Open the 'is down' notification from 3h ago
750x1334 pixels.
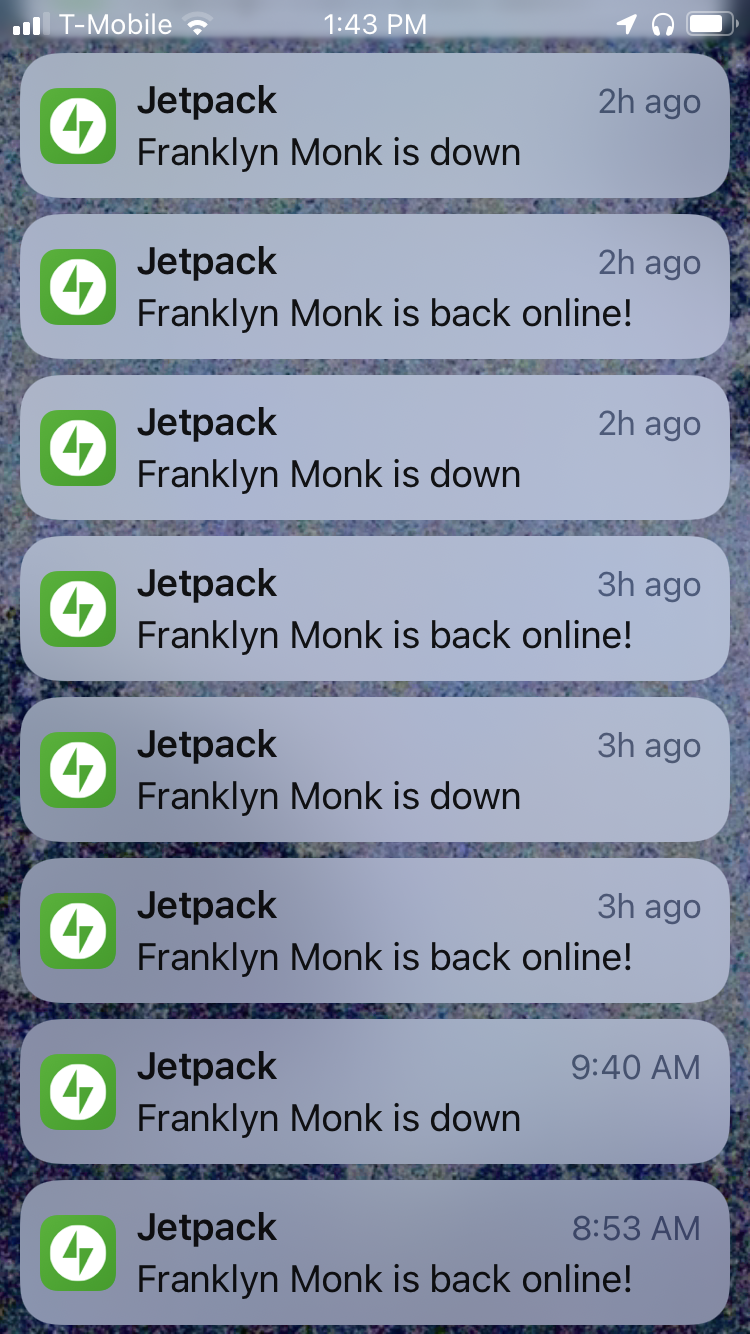(375, 770)
